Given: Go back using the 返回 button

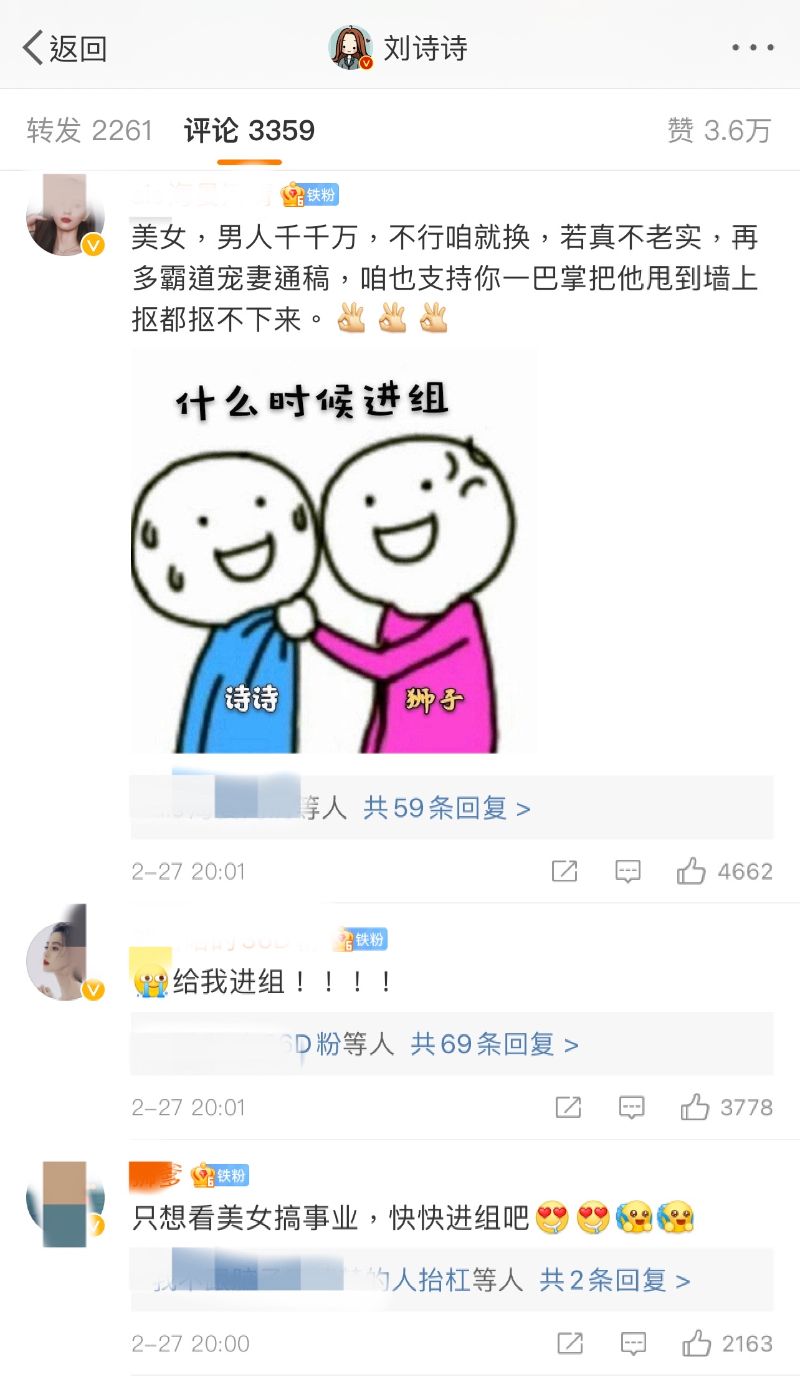Looking at the screenshot, I should 65,47.
